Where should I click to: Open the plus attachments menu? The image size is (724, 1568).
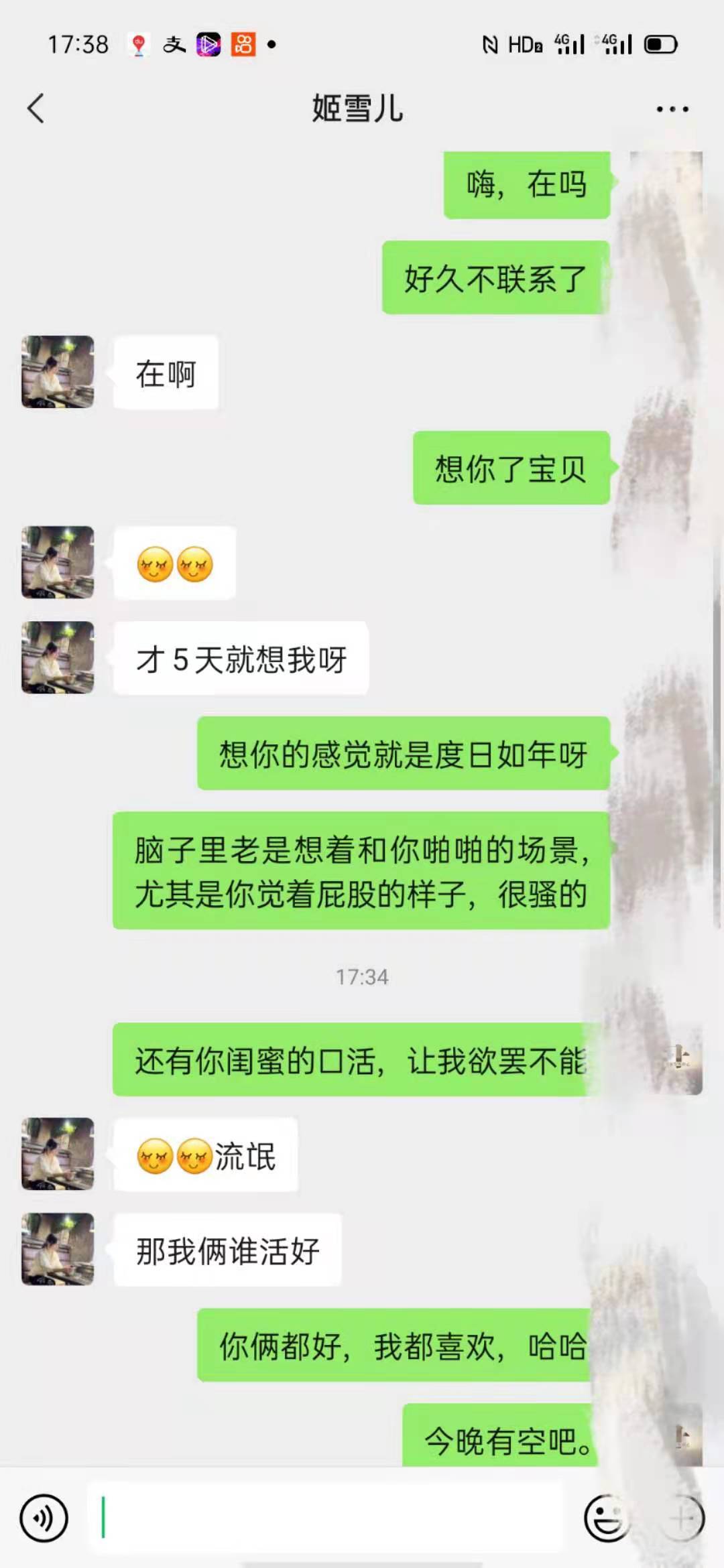(682, 1518)
